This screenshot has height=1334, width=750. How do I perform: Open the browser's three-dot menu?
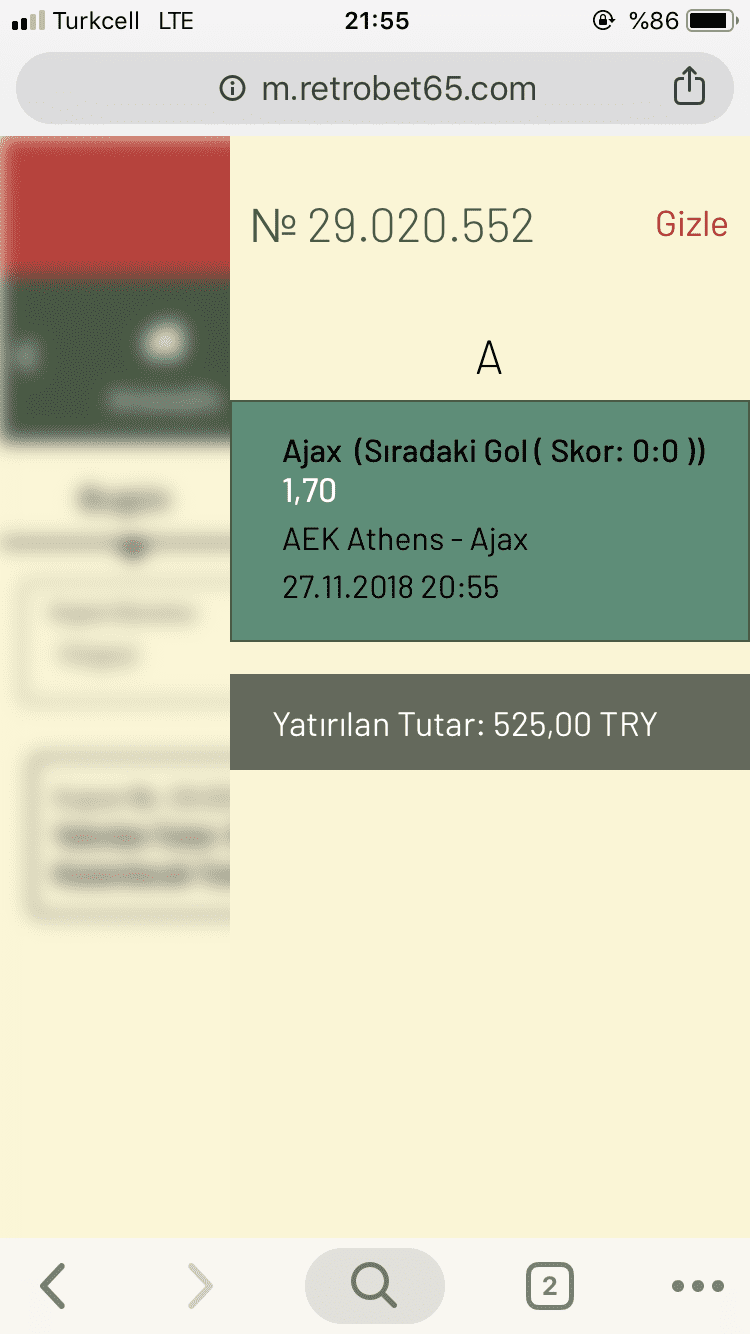tap(698, 1287)
